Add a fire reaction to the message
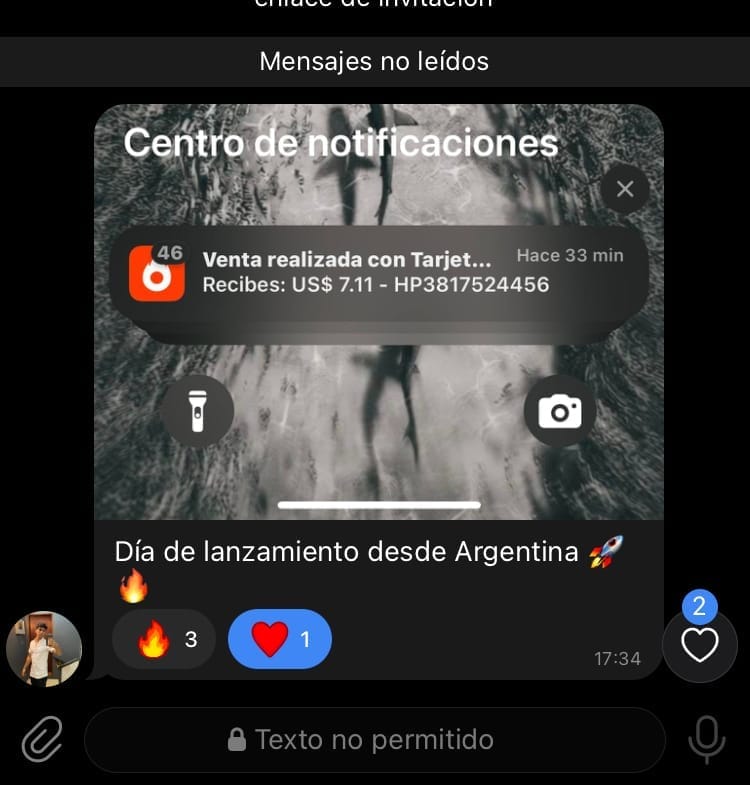750x785 pixels. coord(164,640)
